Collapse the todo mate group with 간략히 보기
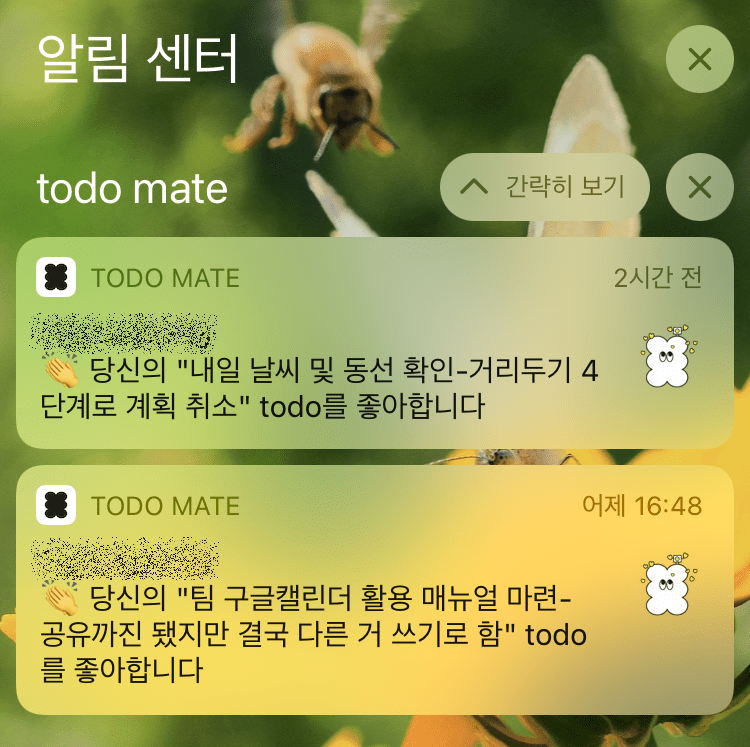Image resolution: width=750 pixels, height=747 pixels. click(x=545, y=187)
